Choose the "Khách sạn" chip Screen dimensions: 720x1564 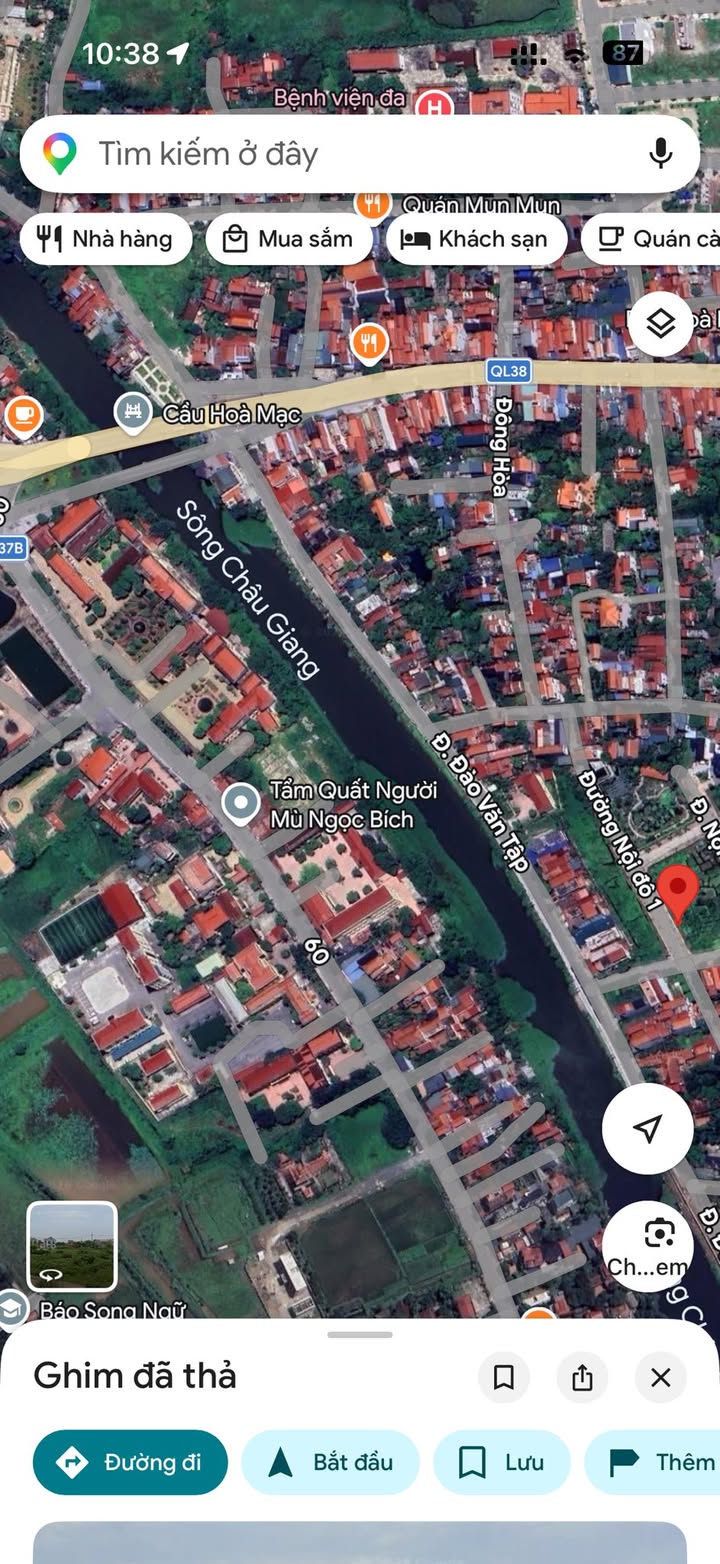[x=476, y=239]
